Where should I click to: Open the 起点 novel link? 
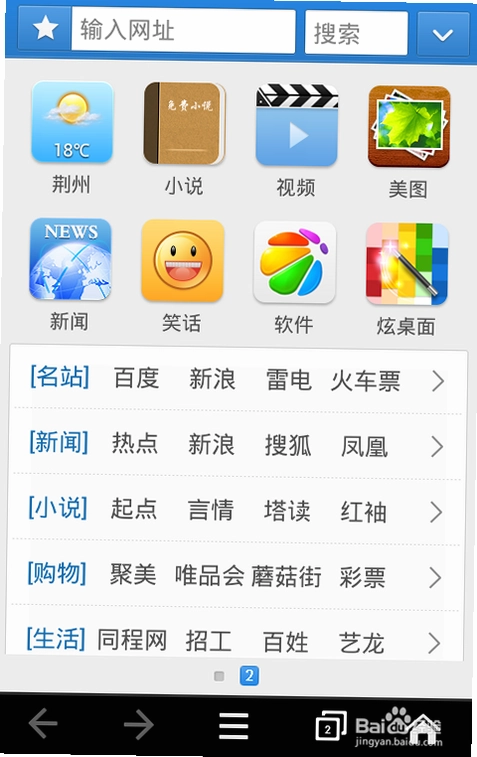pyautogui.click(x=134, y=508)
